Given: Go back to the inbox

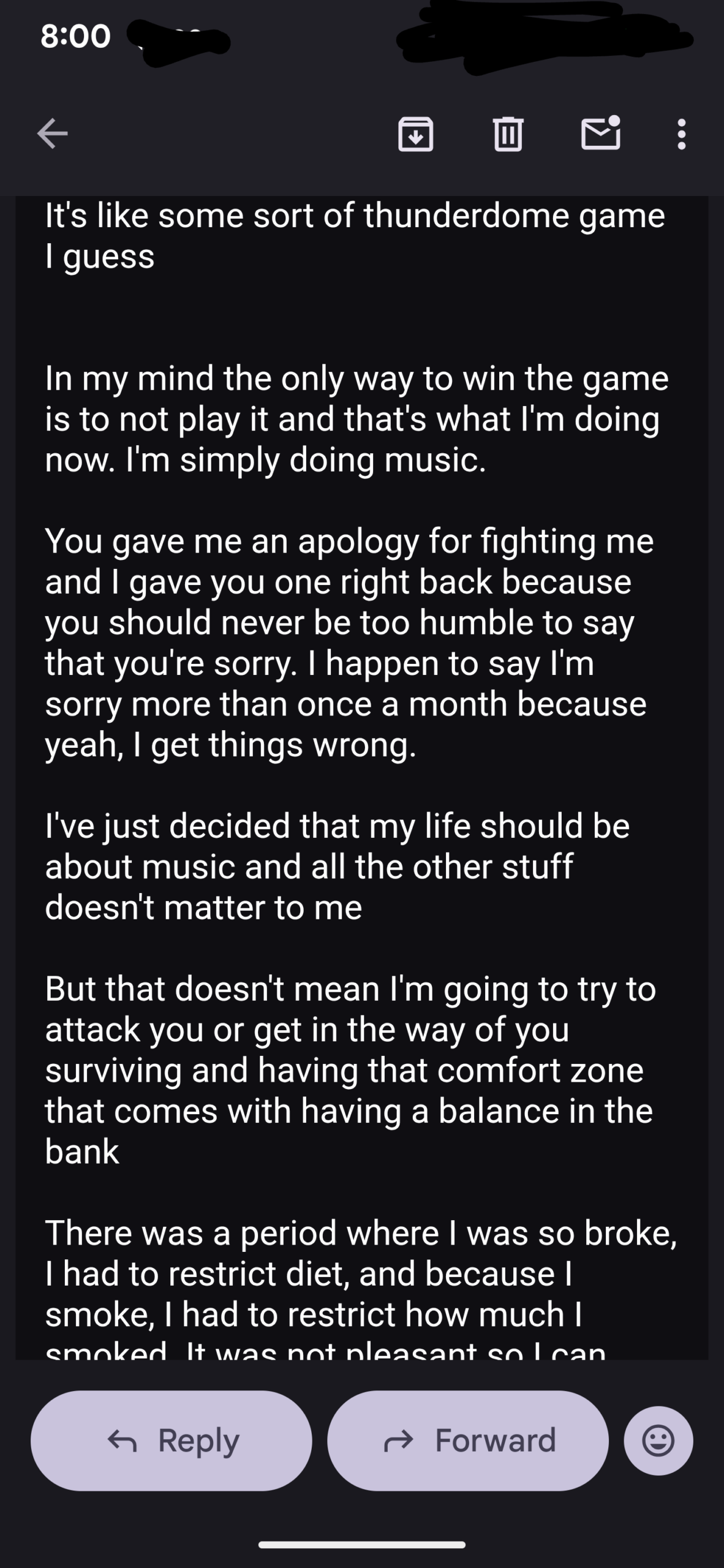Looking at the screenshot, I should (x=53, y=134).
